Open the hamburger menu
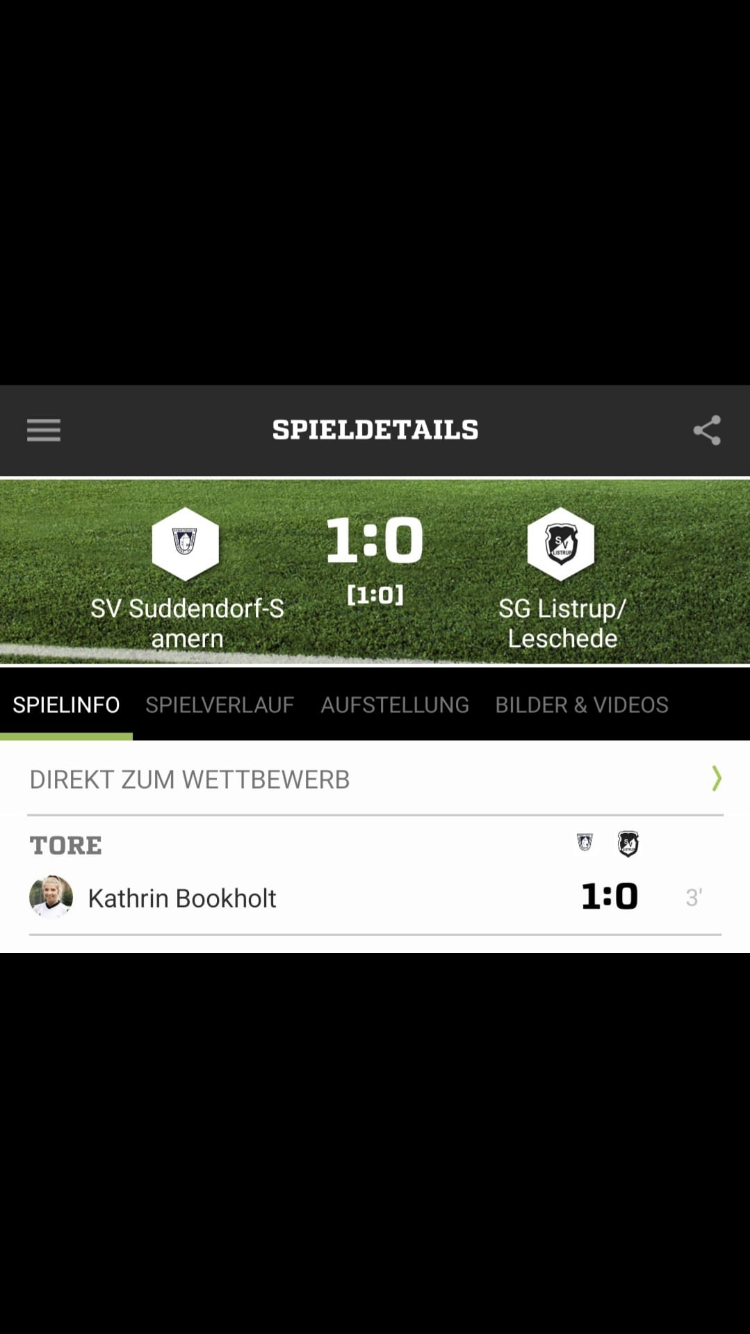Viewport: 750px width, 1334px height. tap(44, 430)
